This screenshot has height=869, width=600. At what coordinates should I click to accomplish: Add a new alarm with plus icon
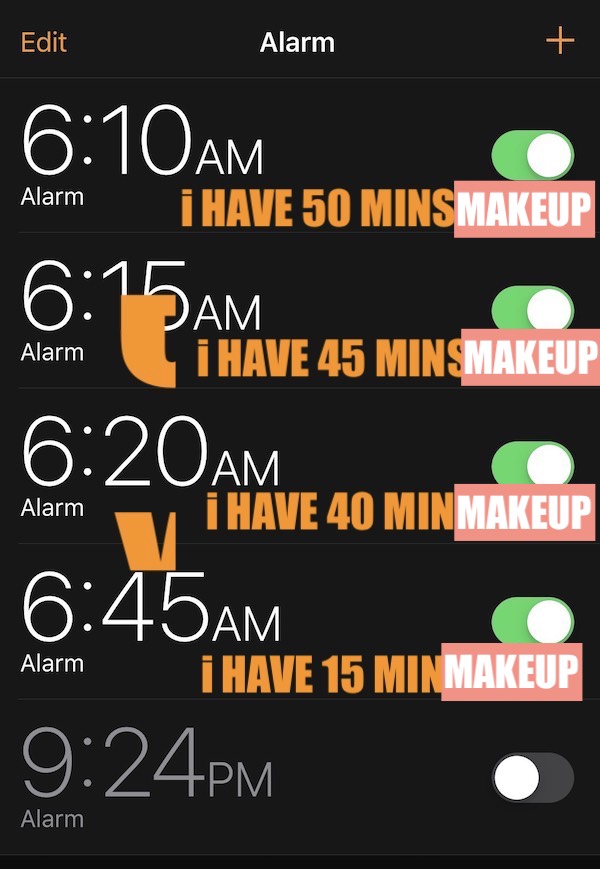point(559,41)
